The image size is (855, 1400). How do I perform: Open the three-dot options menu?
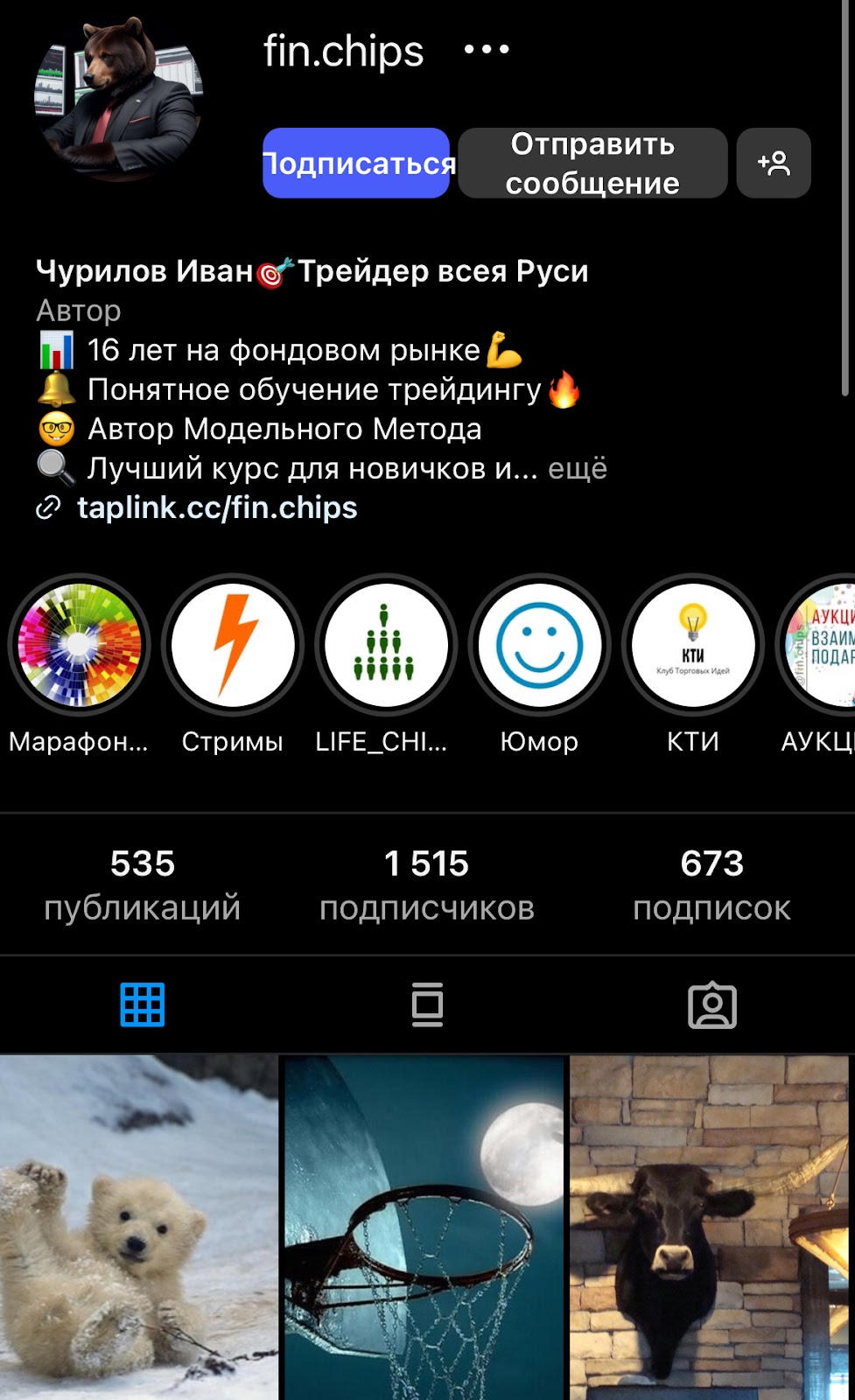(487, 50)
